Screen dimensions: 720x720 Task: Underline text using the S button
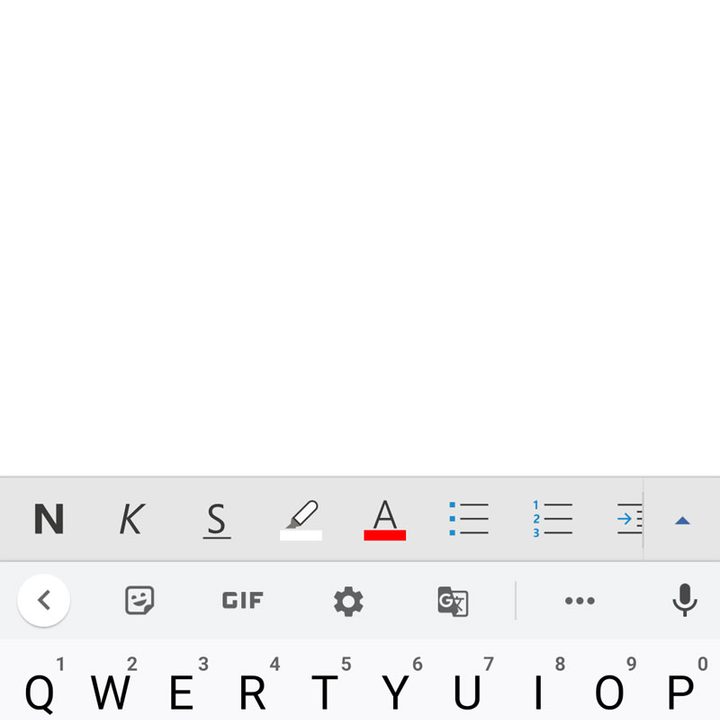[x=216, y=519]
